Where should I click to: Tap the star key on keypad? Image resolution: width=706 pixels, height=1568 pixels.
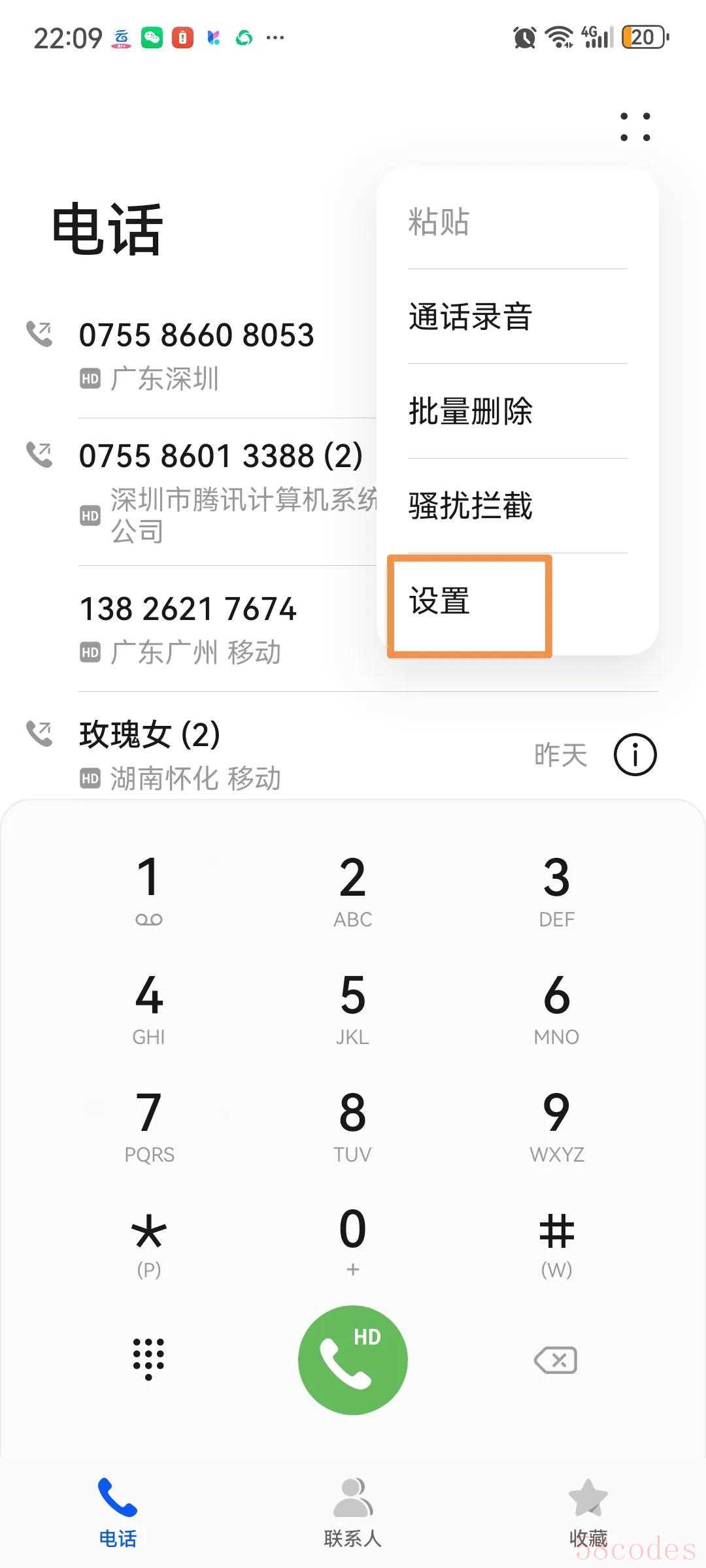148,1241
